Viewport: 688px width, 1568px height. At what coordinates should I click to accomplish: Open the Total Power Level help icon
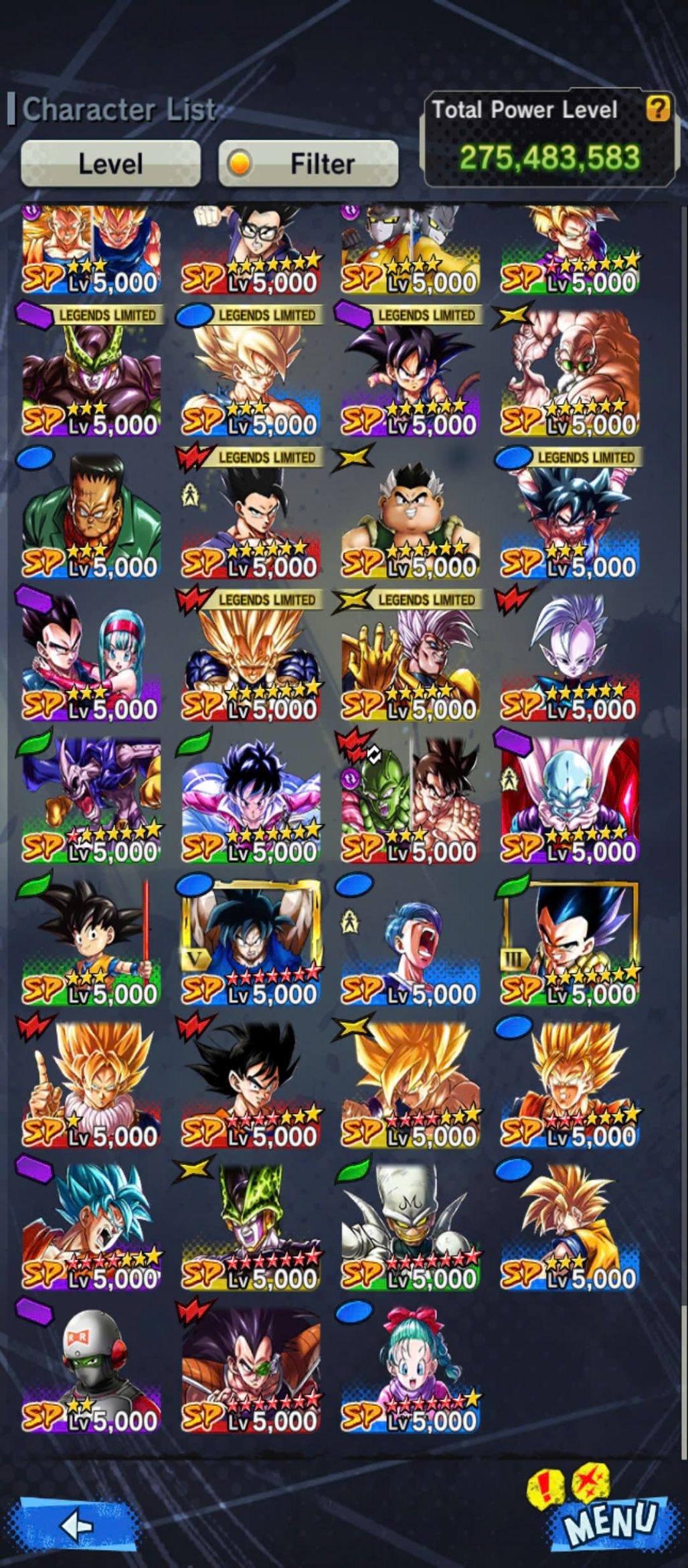click(657, 108)
